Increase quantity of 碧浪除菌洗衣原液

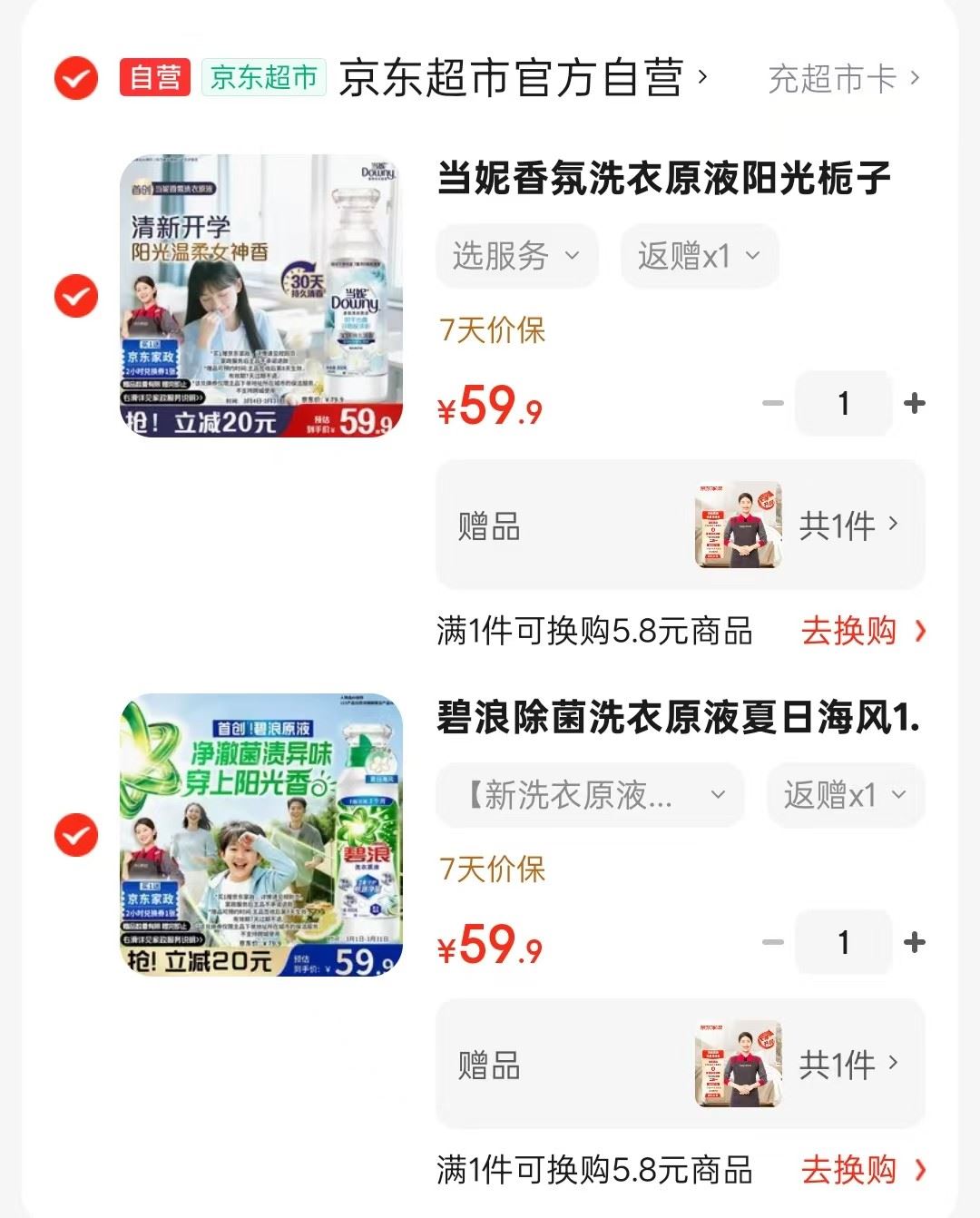(x=915, y=942)
